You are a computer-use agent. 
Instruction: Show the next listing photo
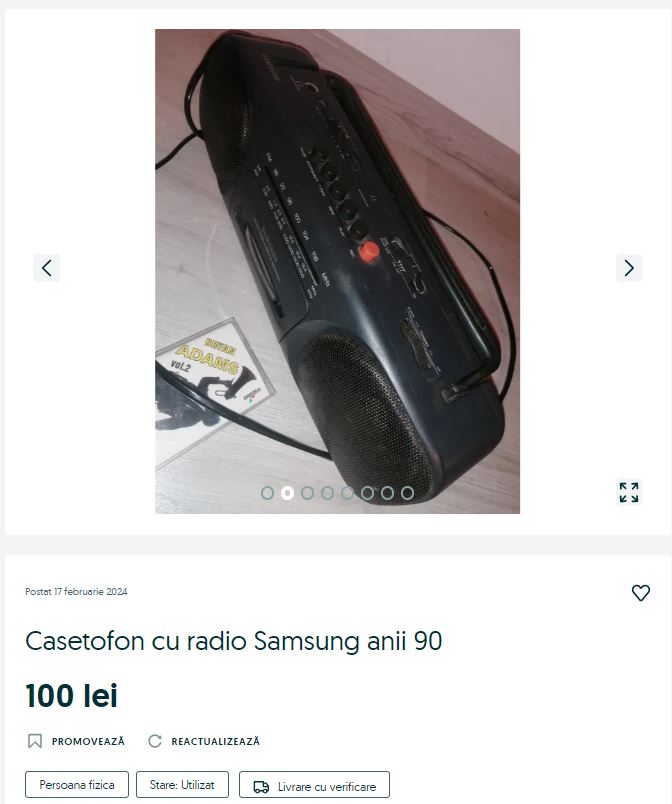(x=628, y=268)
